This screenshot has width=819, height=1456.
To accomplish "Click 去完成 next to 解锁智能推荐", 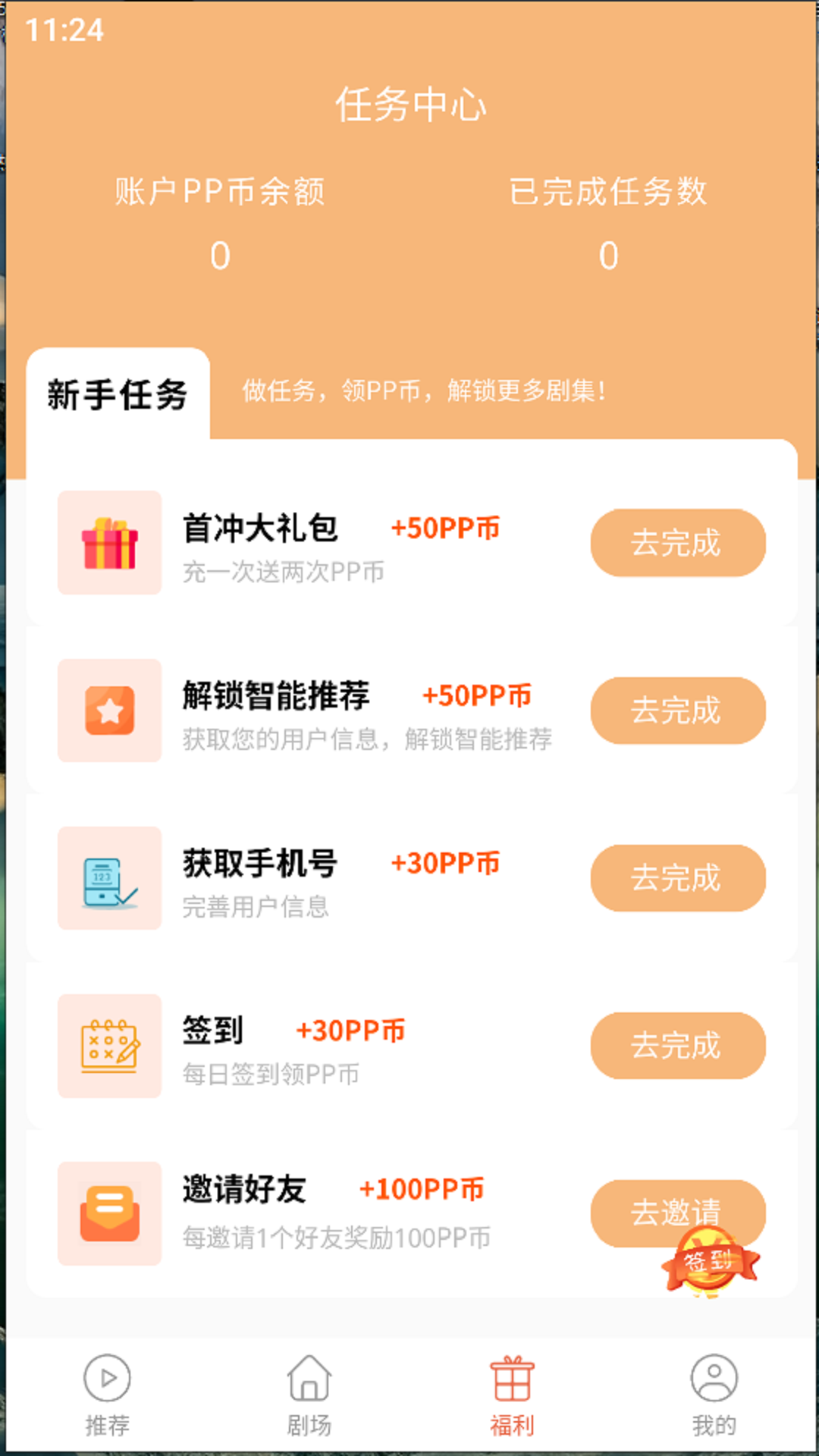I will tap(677, 711).
